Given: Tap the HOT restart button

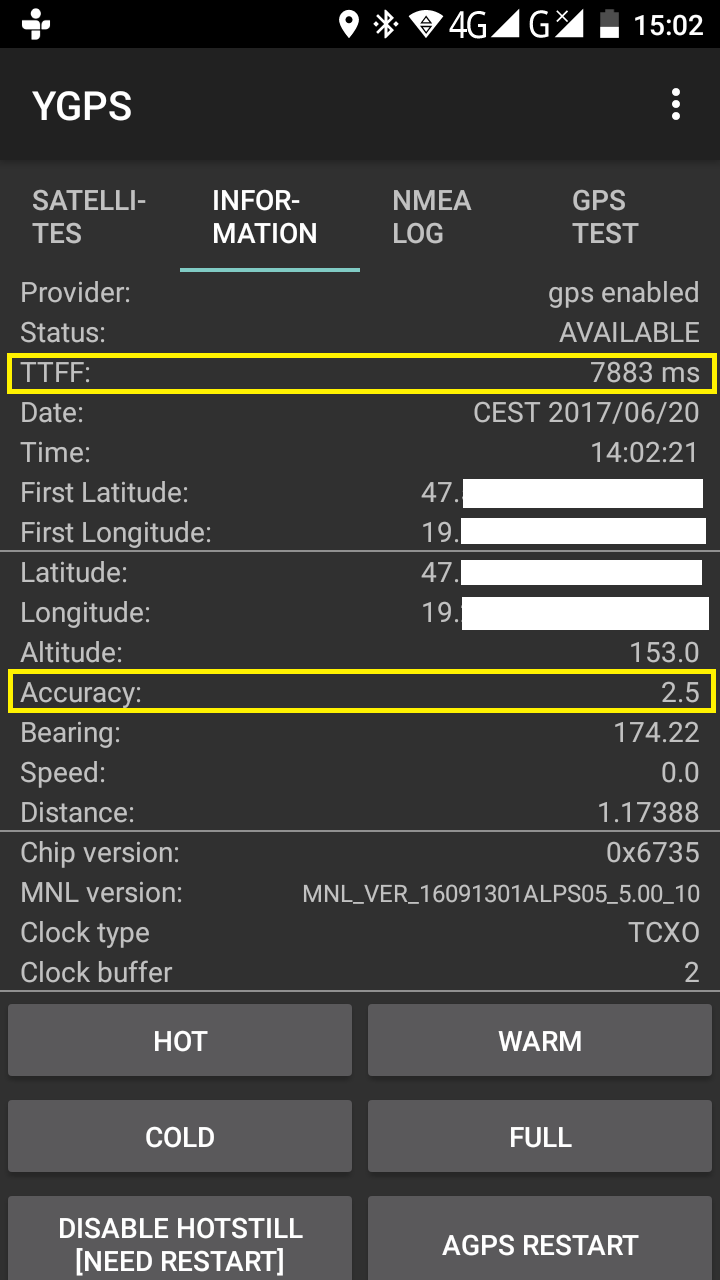Looking at the screenshot, I should point(180,1041).
